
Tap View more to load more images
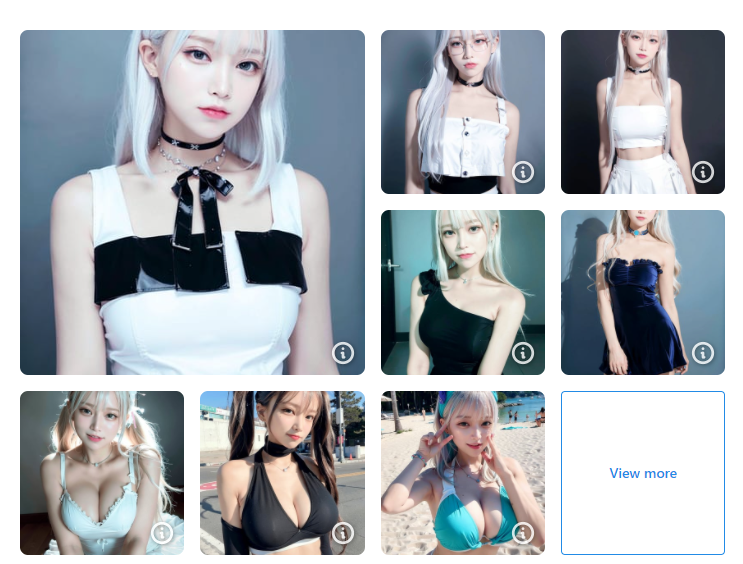coord(643,473)
